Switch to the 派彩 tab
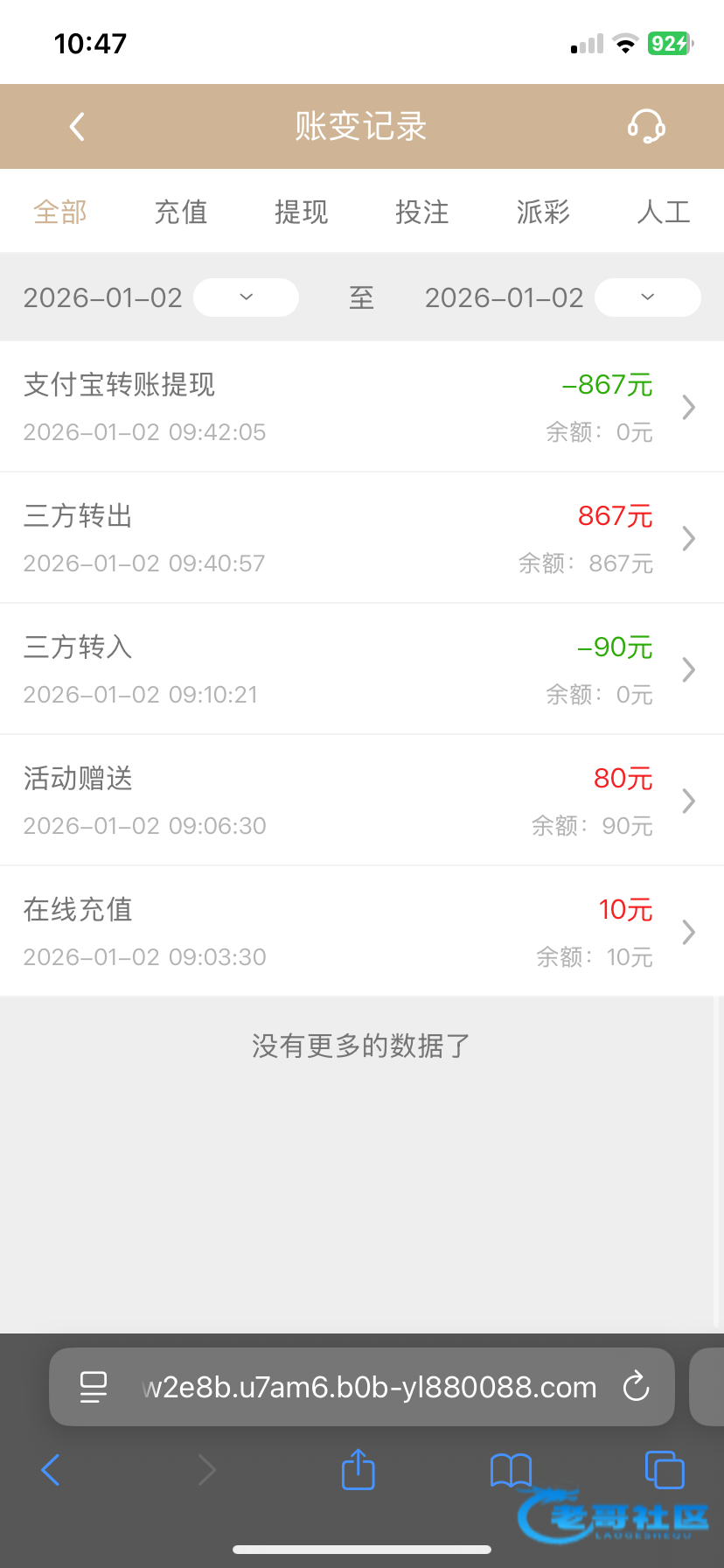The image size is (724, 1568). pos(543,212)
